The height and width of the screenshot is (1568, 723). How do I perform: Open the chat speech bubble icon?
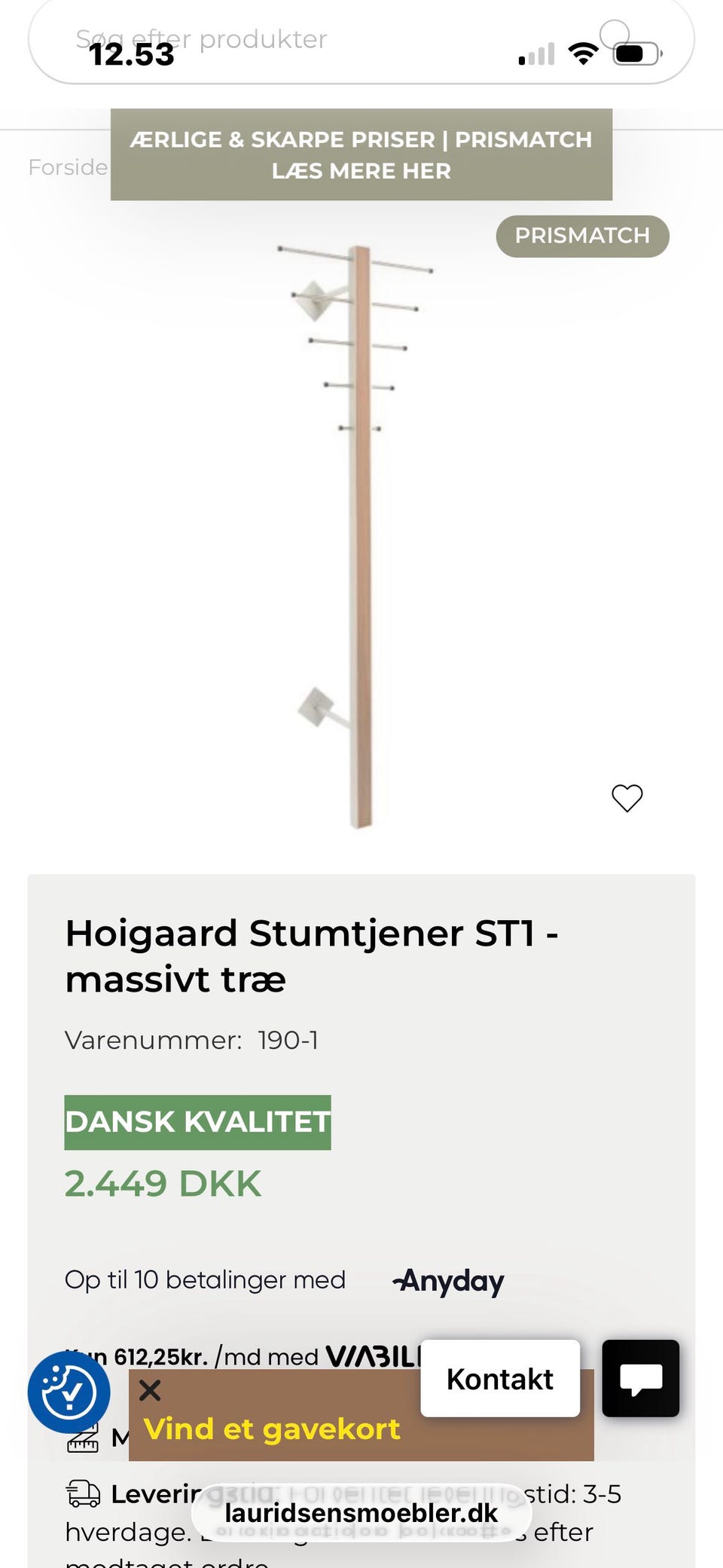(x=641, y=1379)
